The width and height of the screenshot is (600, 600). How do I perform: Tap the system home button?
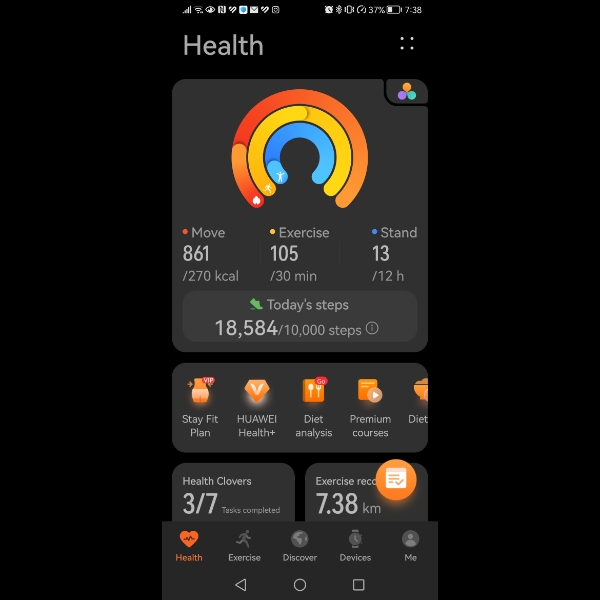coord(300,585)
